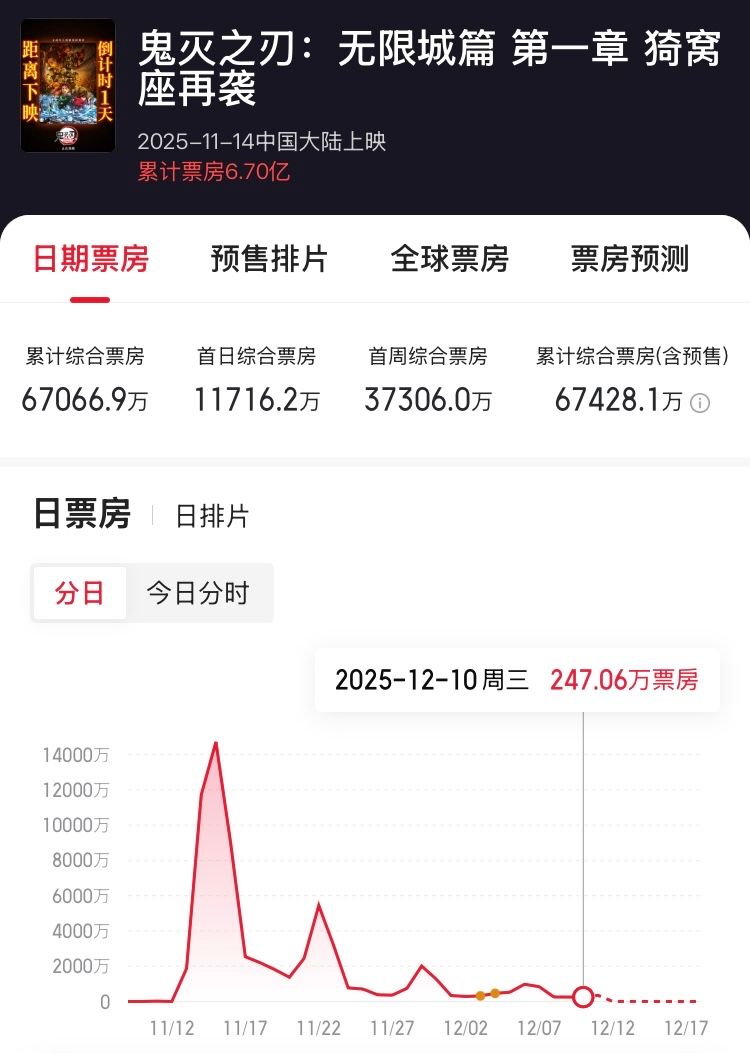Switch to 日排片 chart view
Screen dimensions: 750x1053
point(212,516)
